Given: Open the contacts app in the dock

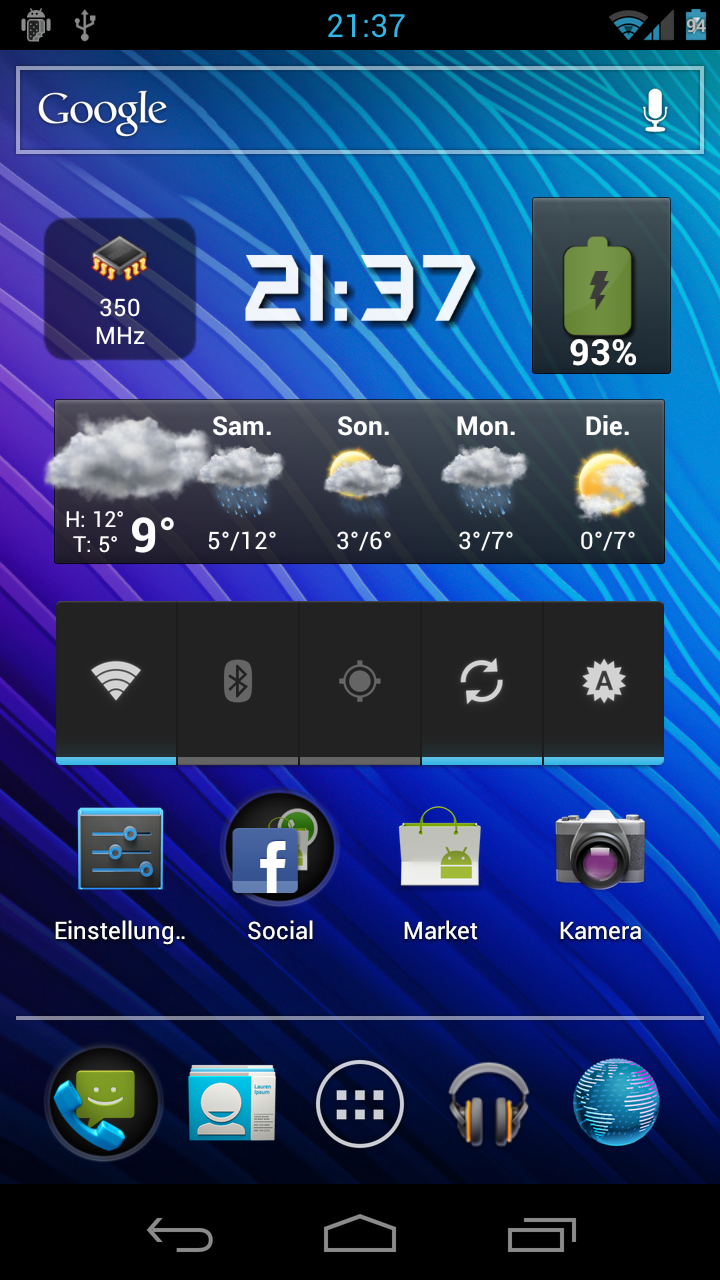Looking at the screenshot, I should click(232, 1104).
